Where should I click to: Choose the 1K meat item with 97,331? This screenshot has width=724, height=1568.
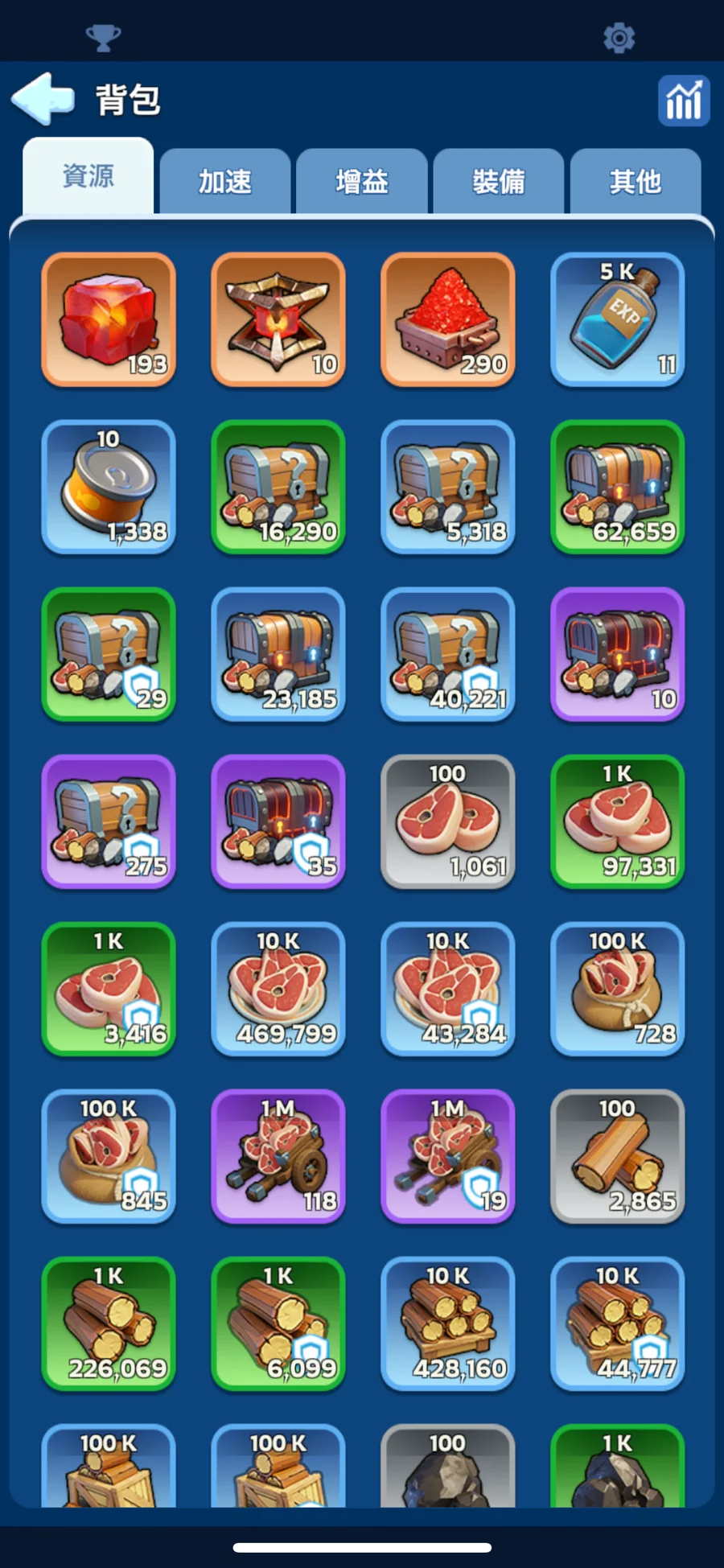point(617,821)
